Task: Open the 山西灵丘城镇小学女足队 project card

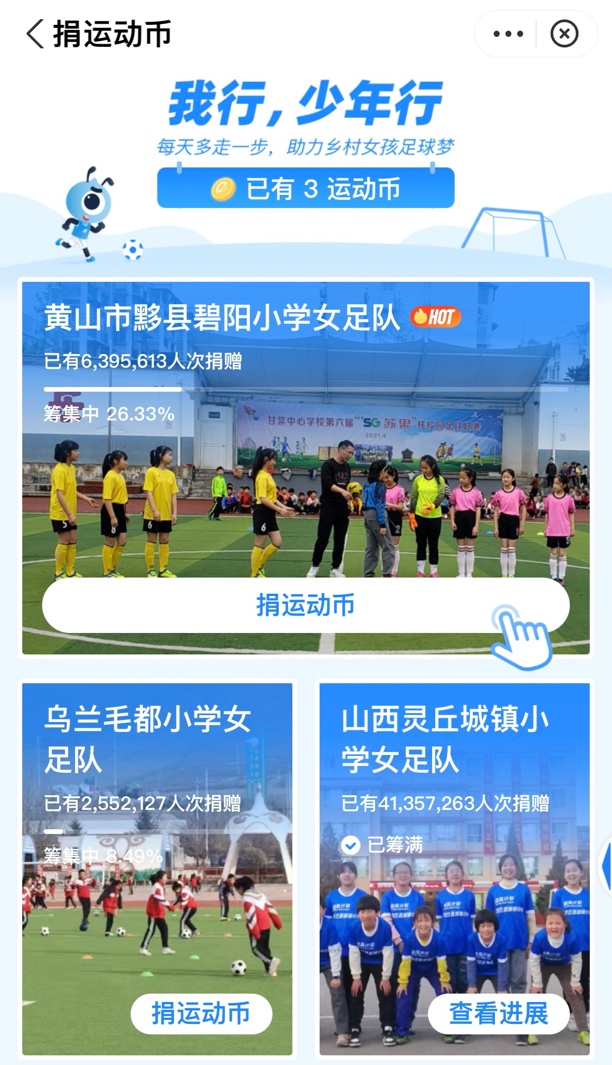Action: point(454,880)
